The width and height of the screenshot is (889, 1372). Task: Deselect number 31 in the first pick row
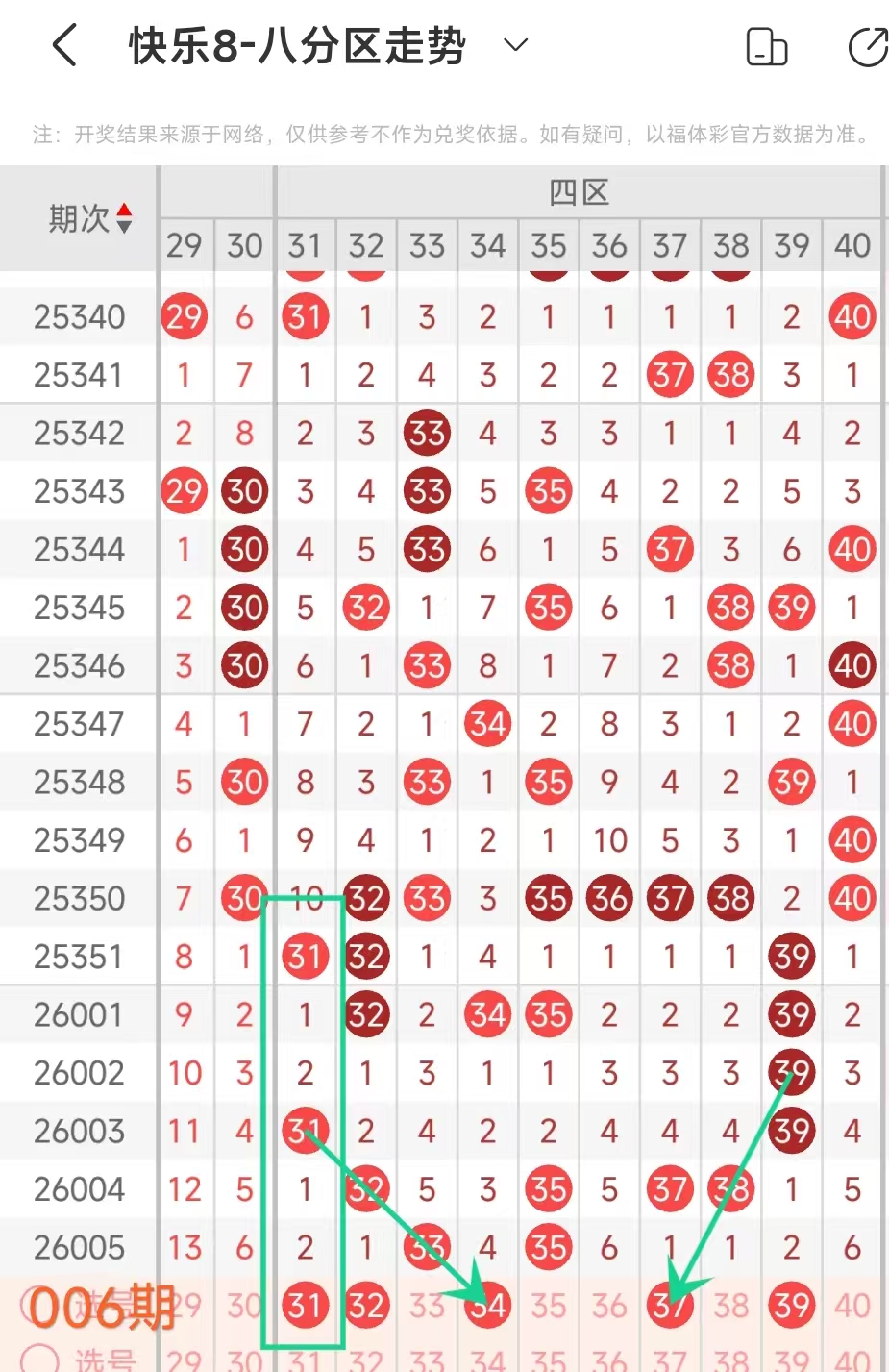coord(306,1306)
